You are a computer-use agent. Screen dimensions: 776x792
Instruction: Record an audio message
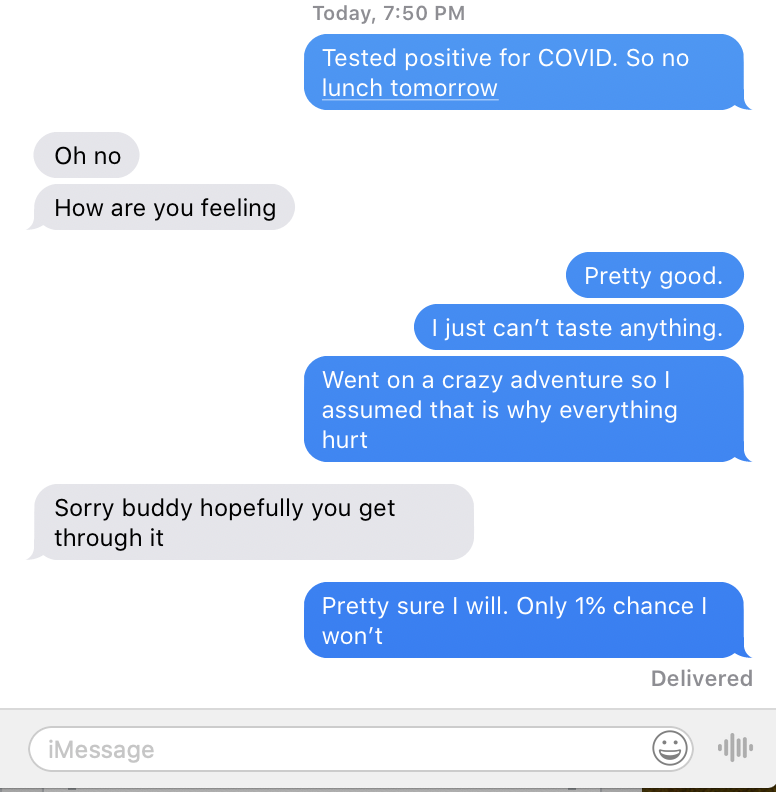pyautogui.click(x=735, y=747)
